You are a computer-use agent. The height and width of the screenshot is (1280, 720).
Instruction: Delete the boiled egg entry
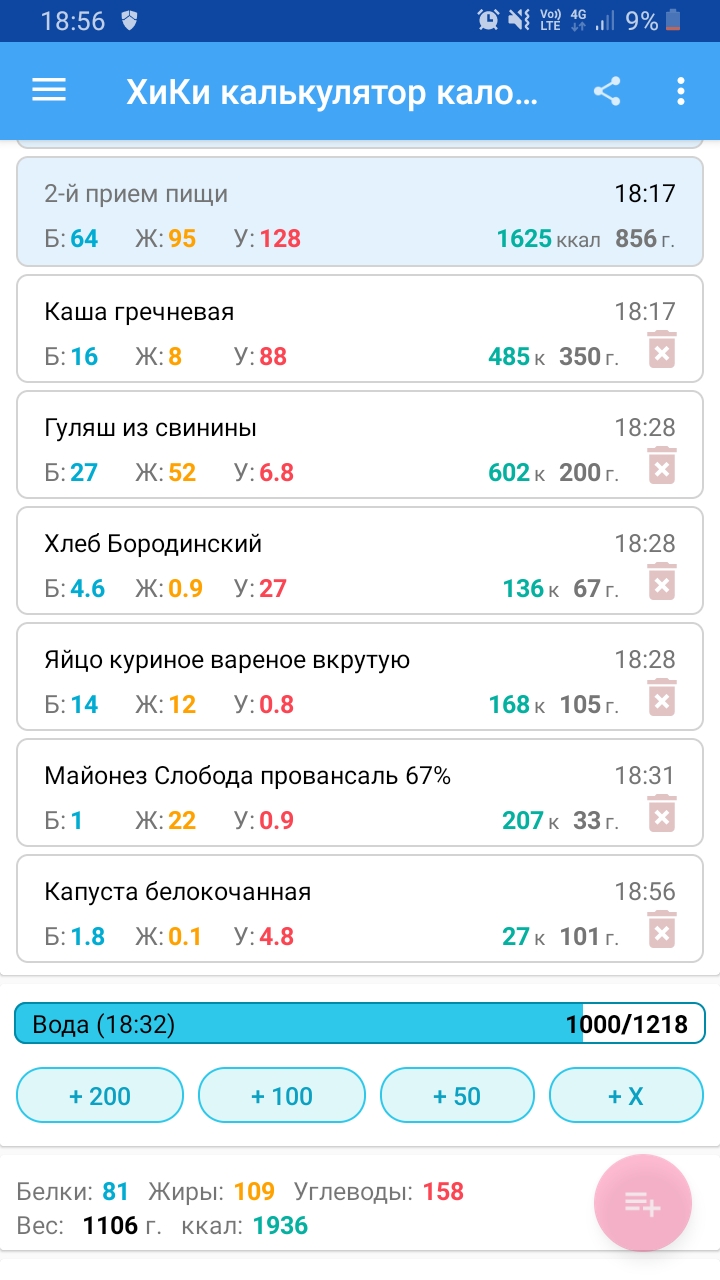(x=661, y=698)
